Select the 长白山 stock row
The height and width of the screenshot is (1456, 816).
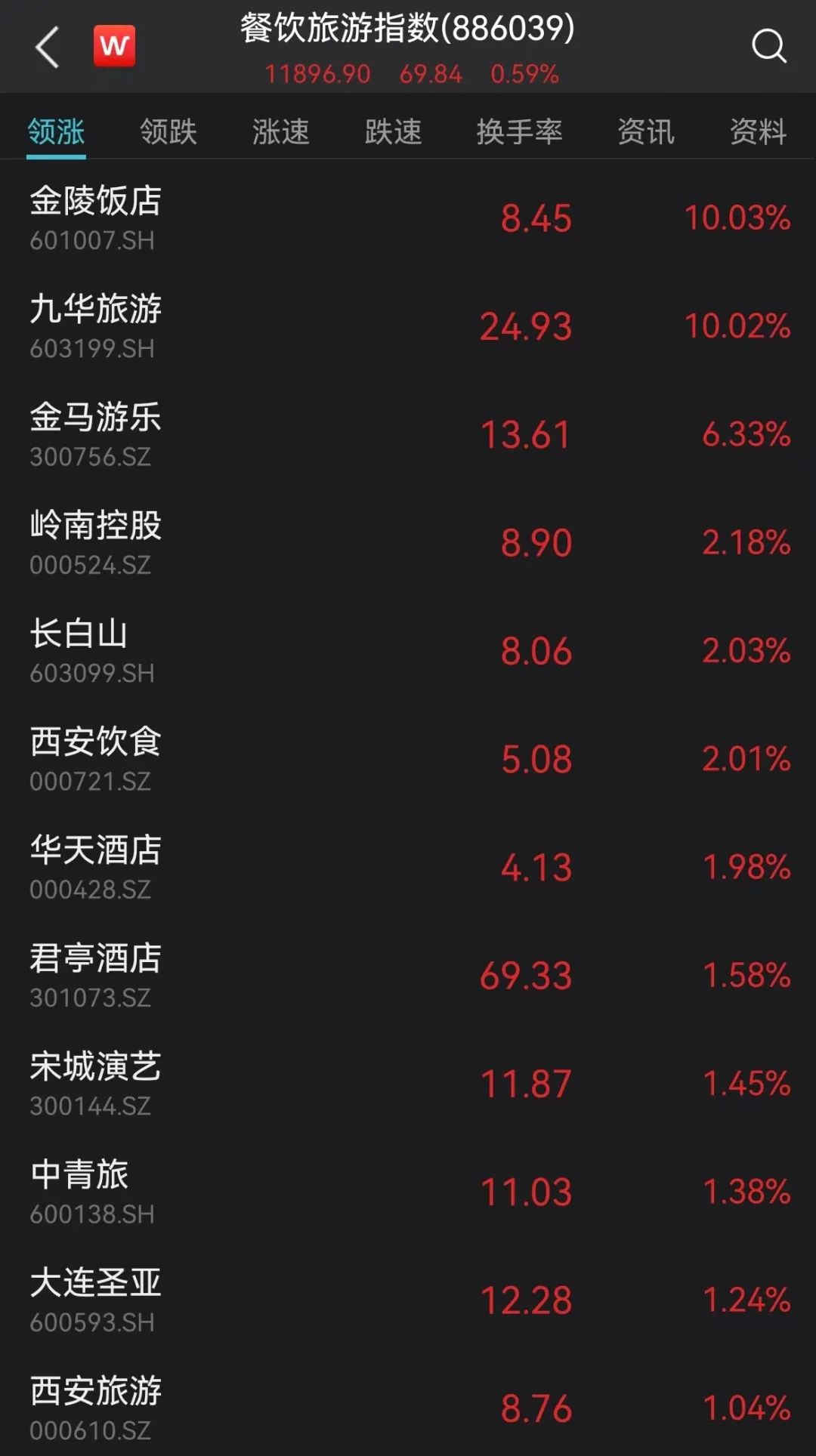tap(408, 650)
